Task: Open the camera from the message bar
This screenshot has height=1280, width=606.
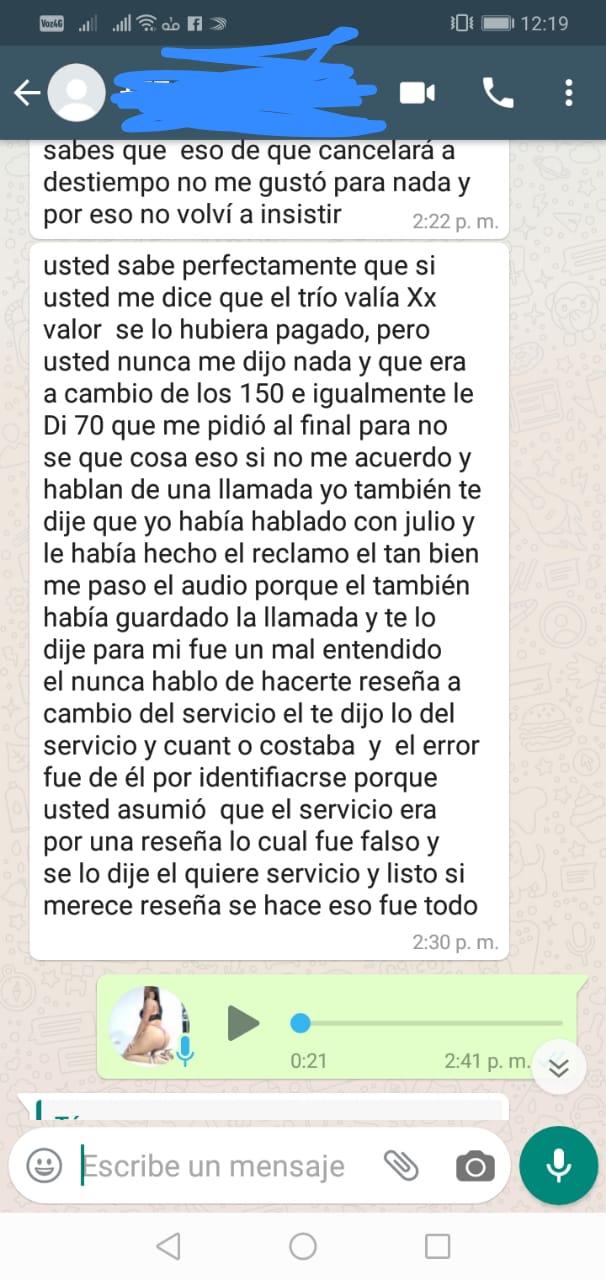Action: point(475,1166)
